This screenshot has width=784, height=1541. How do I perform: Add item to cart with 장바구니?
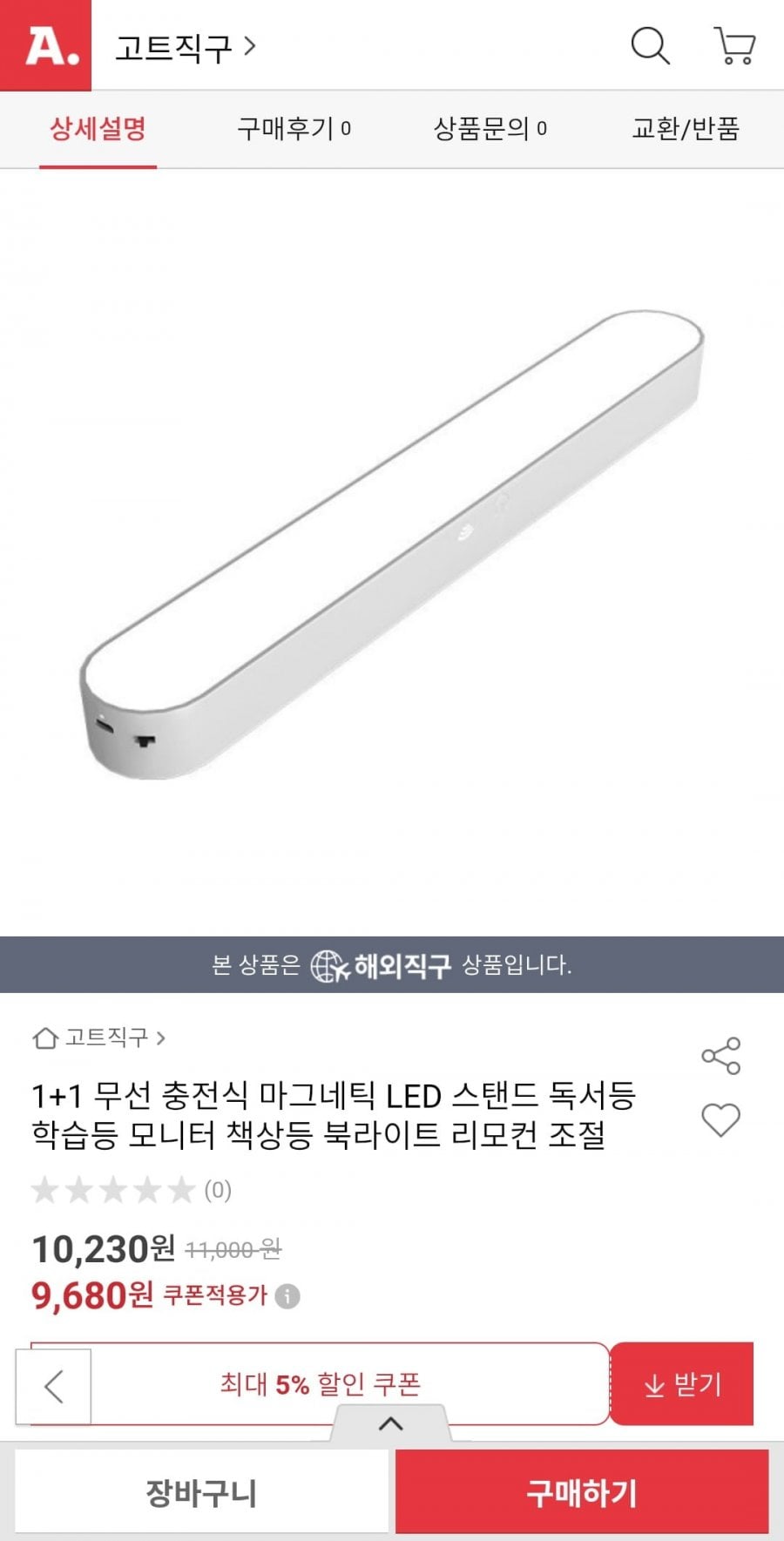201,1493
